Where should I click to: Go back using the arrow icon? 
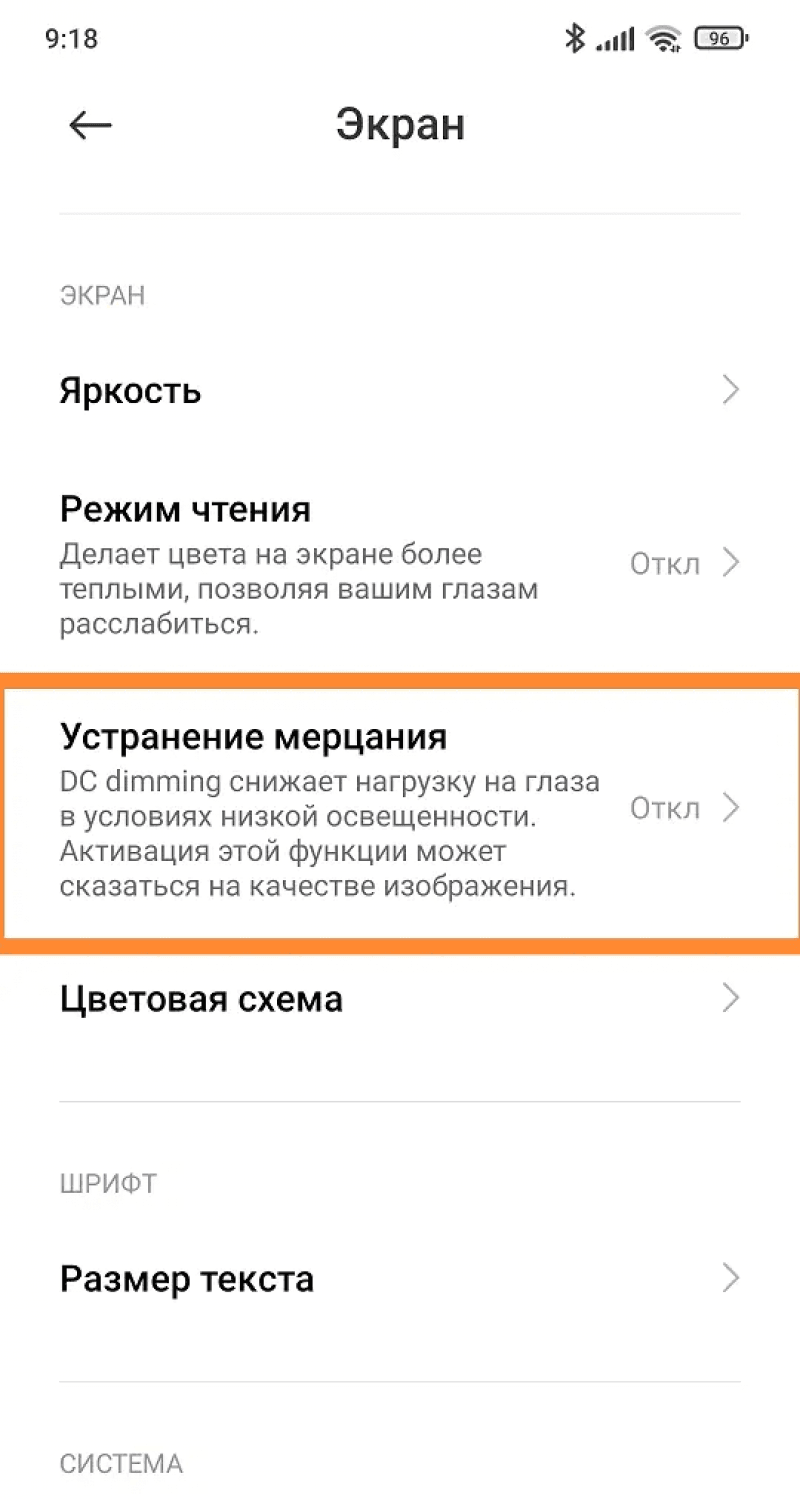pos(90,125)
